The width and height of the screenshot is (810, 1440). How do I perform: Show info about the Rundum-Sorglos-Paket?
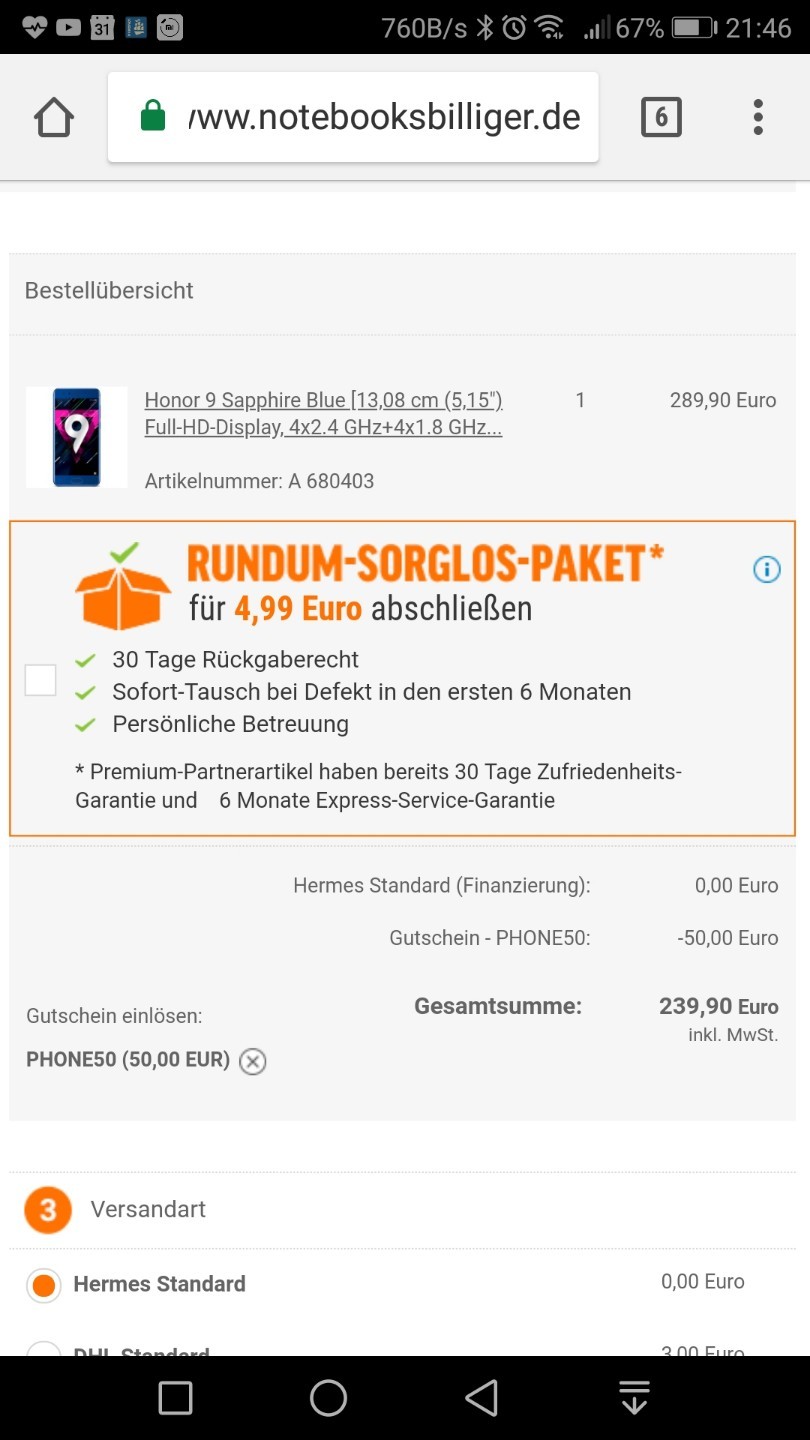coord(766,570)
